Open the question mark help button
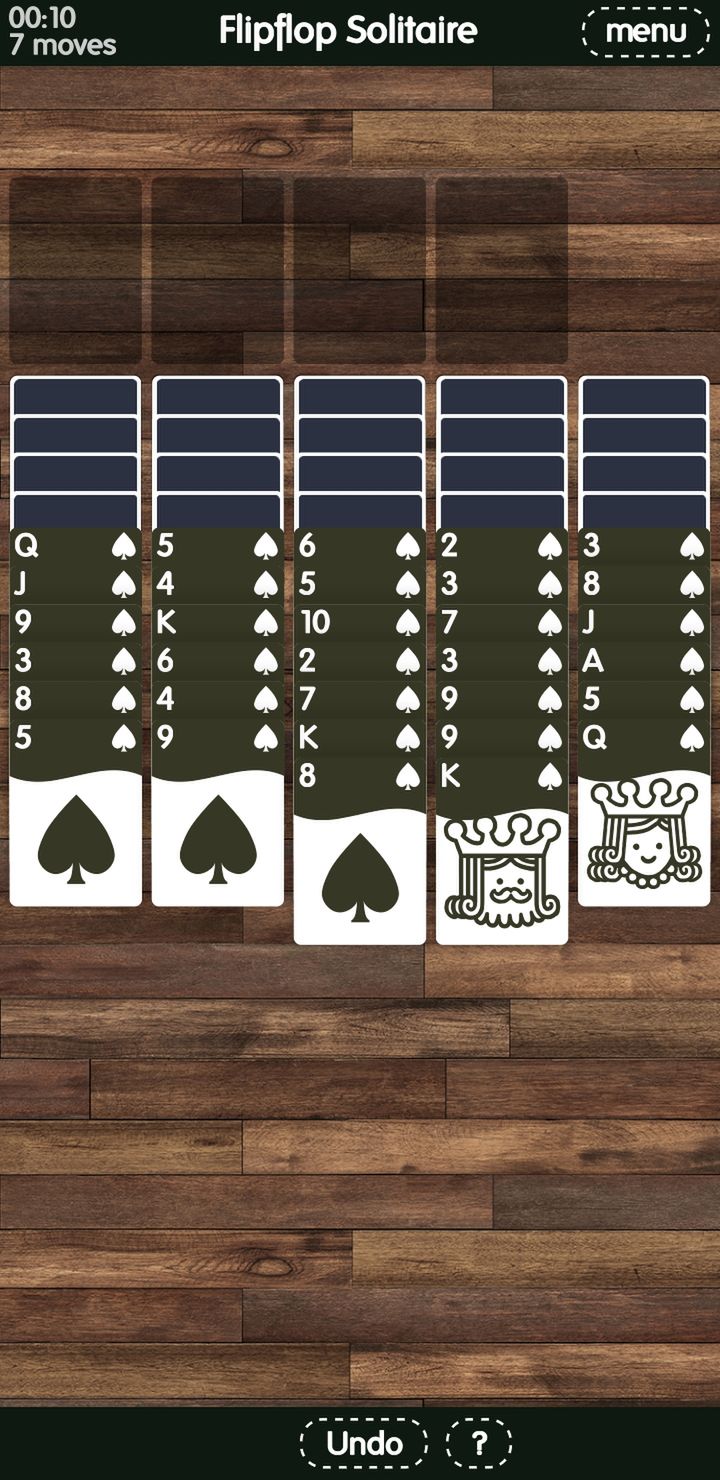 point(479,1443)
